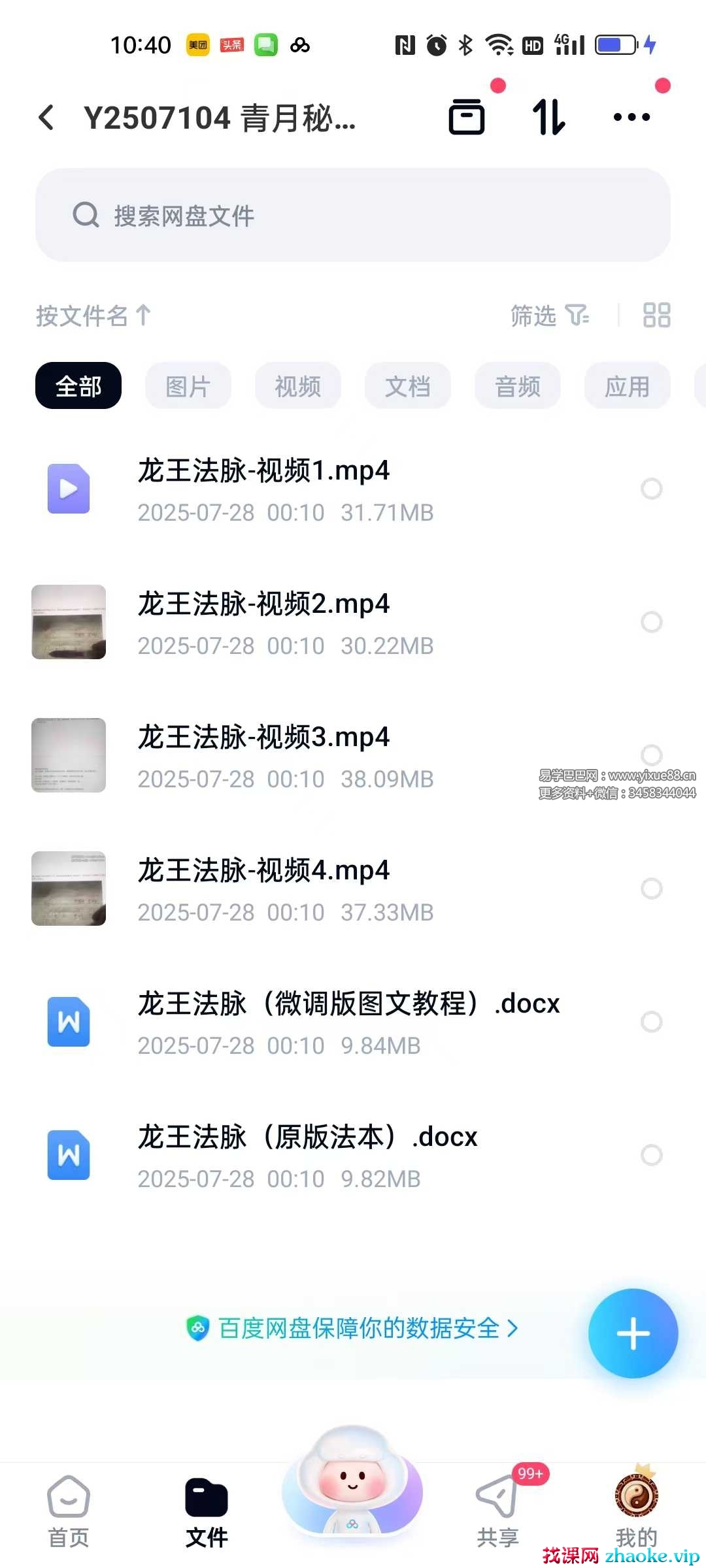Change sort order via 按文件名

click(x=93, y=316)
